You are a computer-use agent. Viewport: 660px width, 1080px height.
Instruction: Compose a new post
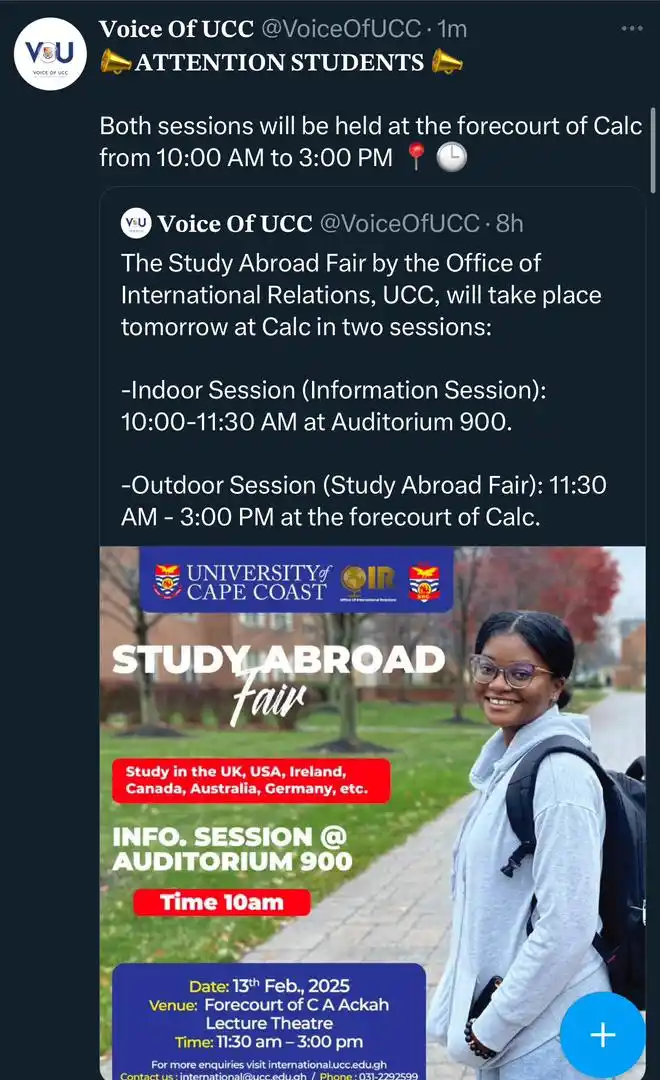click(x=602, y=1034)
